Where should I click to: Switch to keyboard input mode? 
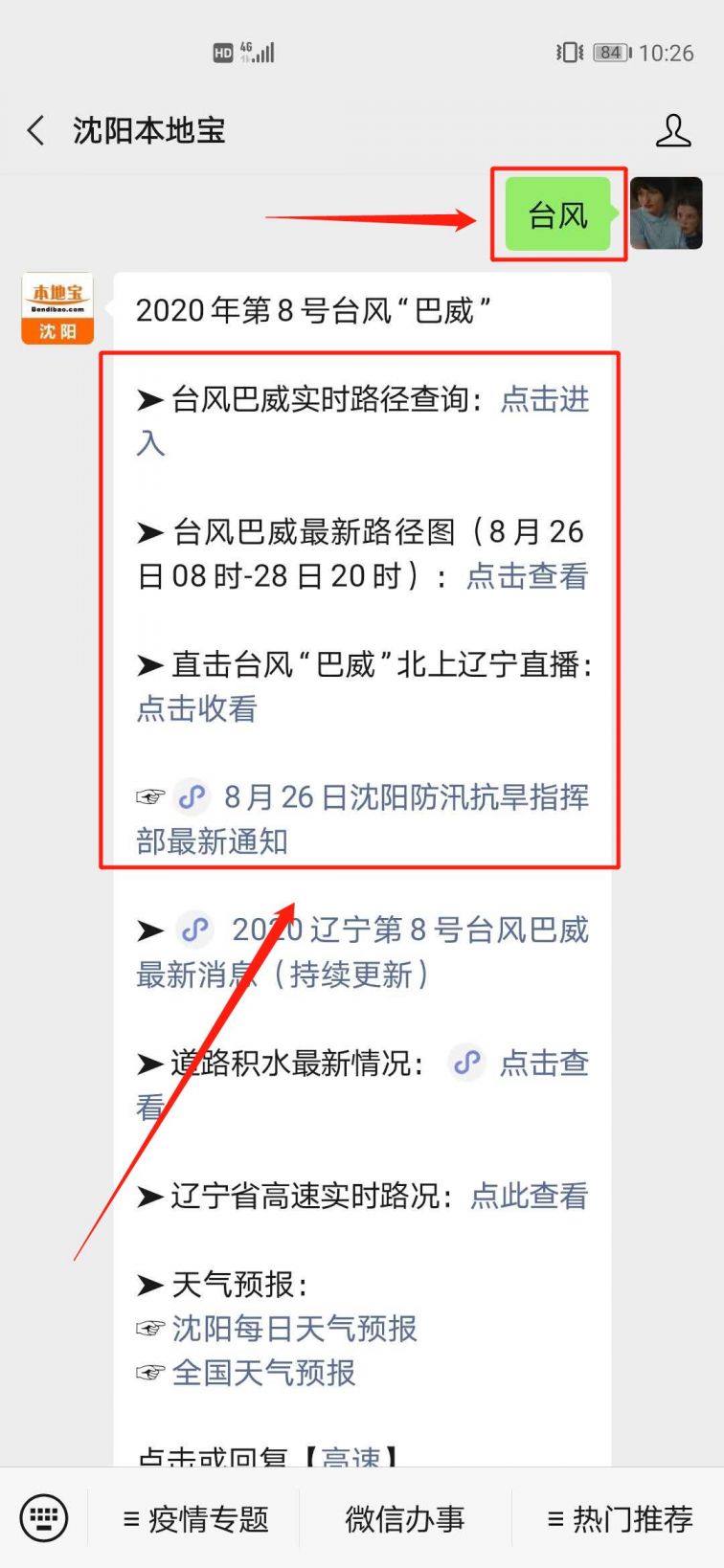click(x=44, y=1518)
